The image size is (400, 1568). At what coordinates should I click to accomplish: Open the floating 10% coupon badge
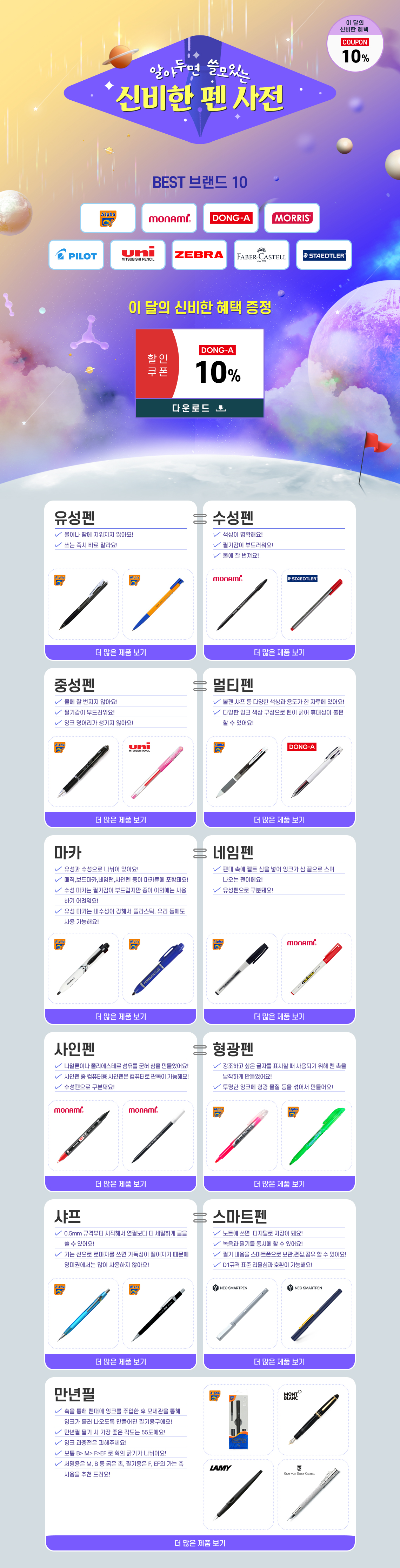coord(355,44)
